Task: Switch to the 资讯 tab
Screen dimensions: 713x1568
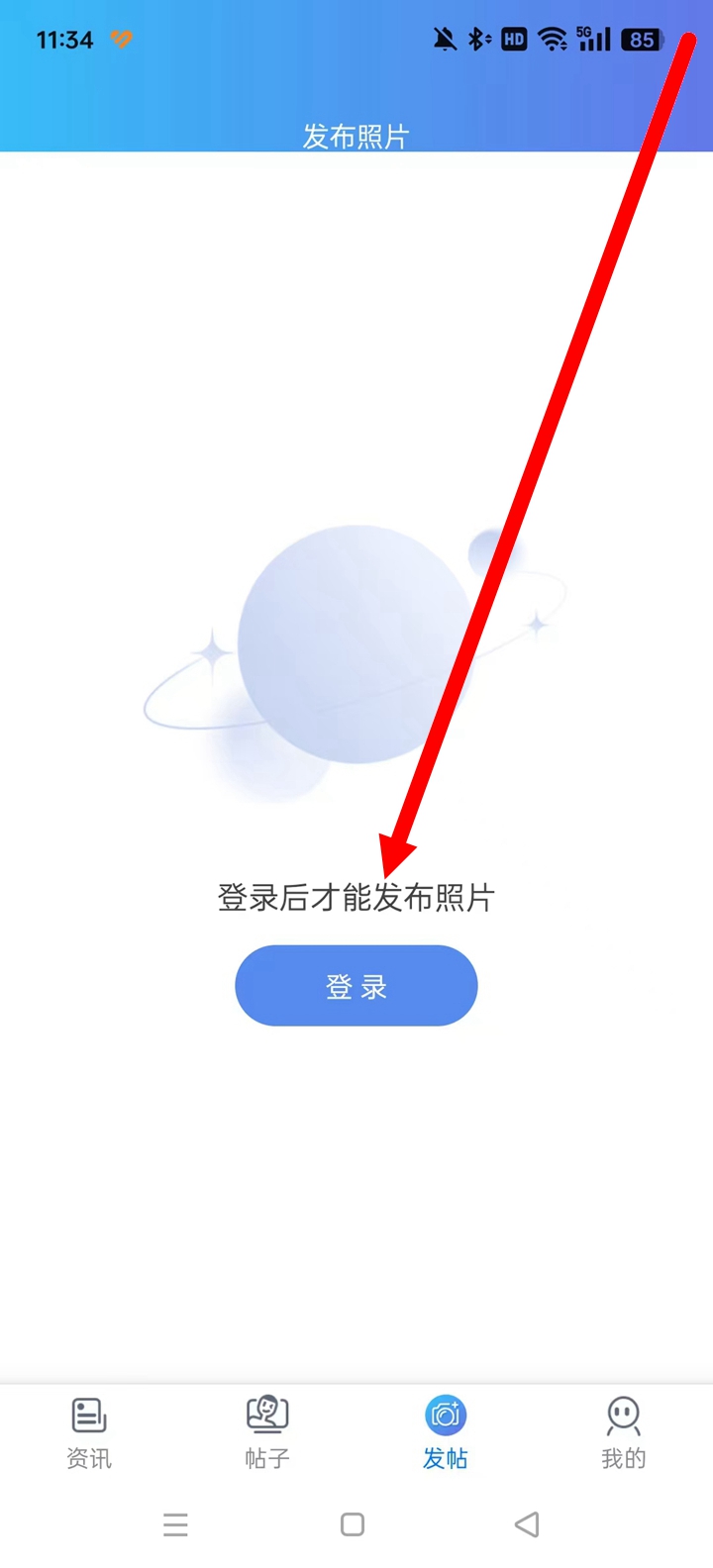Action: tap(89, 1431)
